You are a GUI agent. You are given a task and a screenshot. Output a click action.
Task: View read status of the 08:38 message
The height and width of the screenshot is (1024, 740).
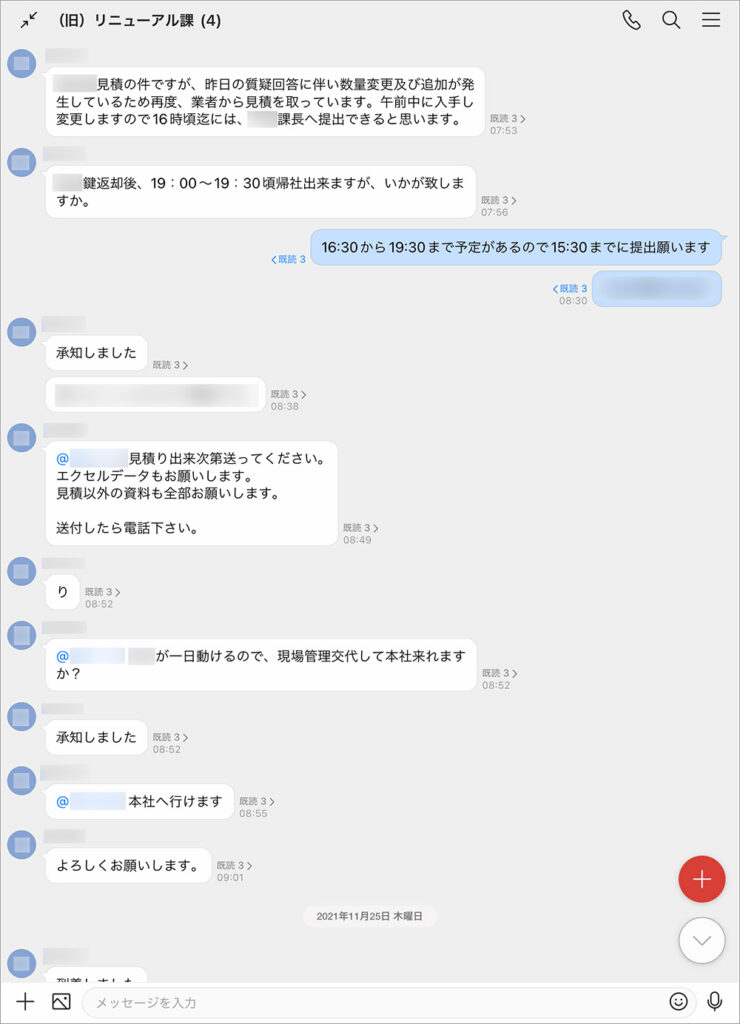coord(288,394)
